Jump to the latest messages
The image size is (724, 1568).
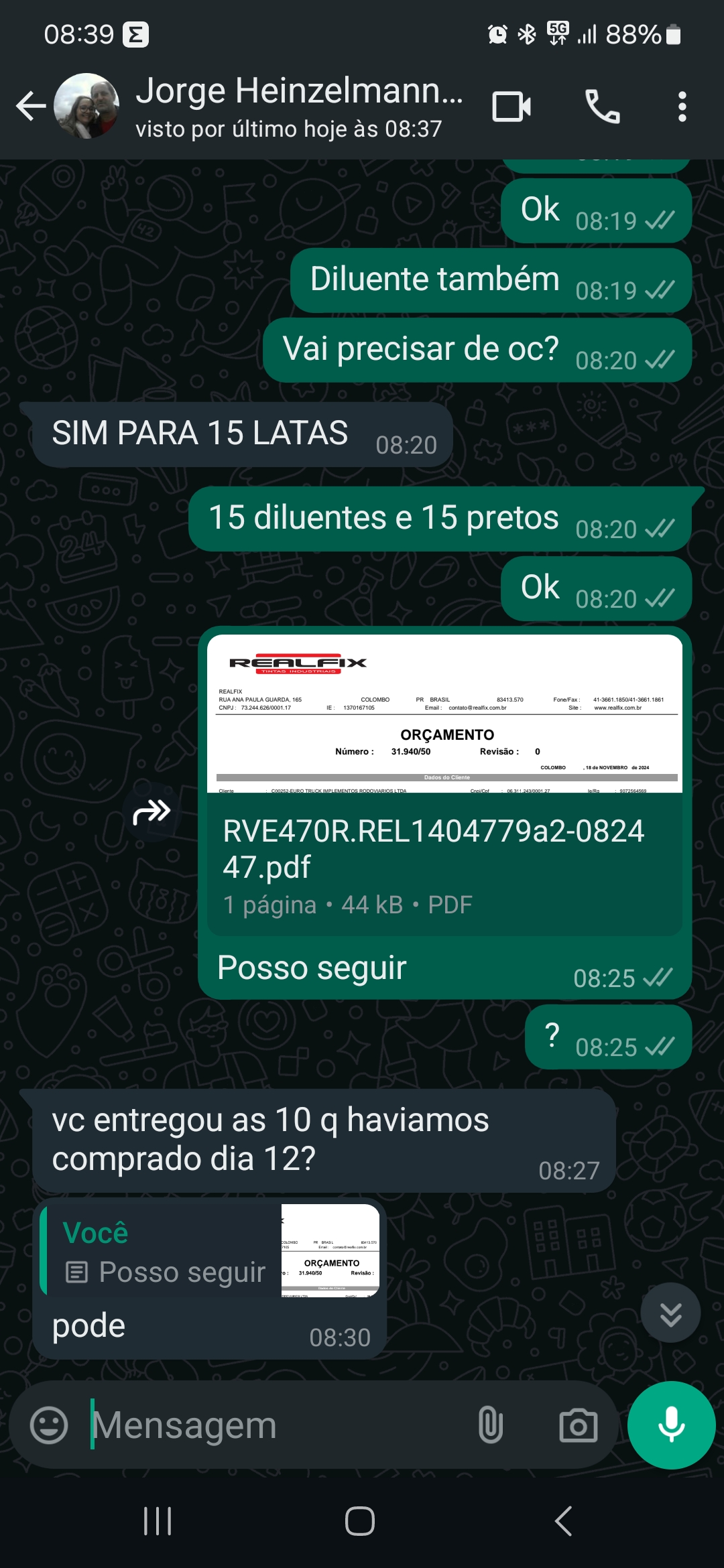670,1312
